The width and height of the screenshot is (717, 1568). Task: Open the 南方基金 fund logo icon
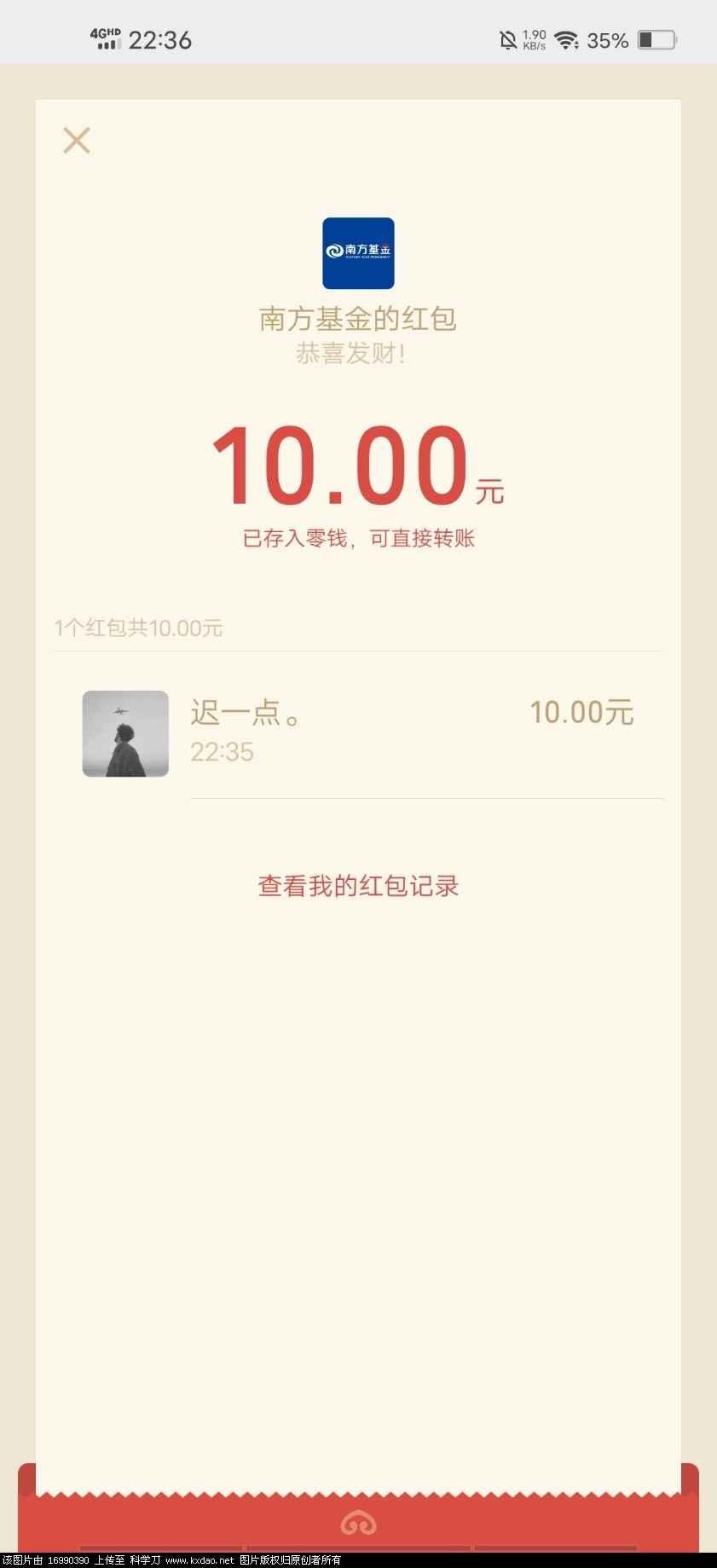[x=358, y=253]
